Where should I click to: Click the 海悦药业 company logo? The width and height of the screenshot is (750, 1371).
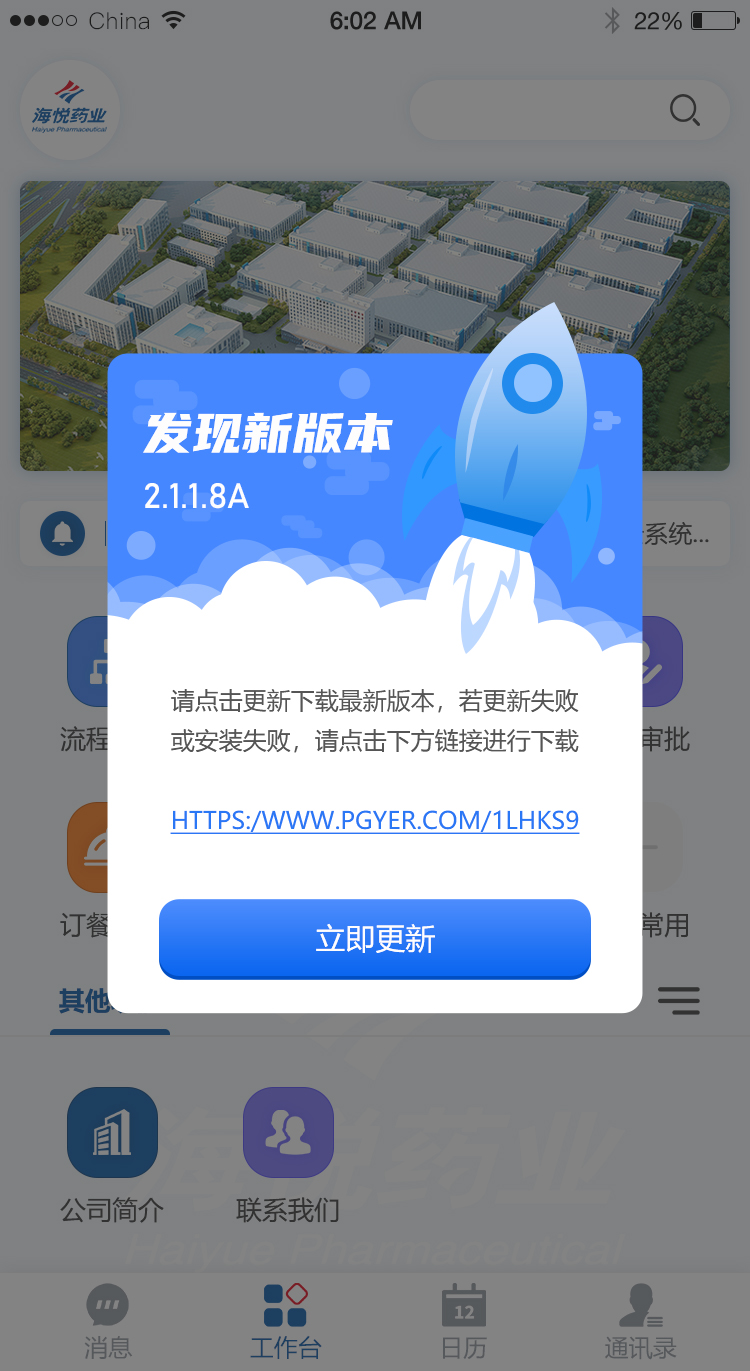tap(69, 110)
